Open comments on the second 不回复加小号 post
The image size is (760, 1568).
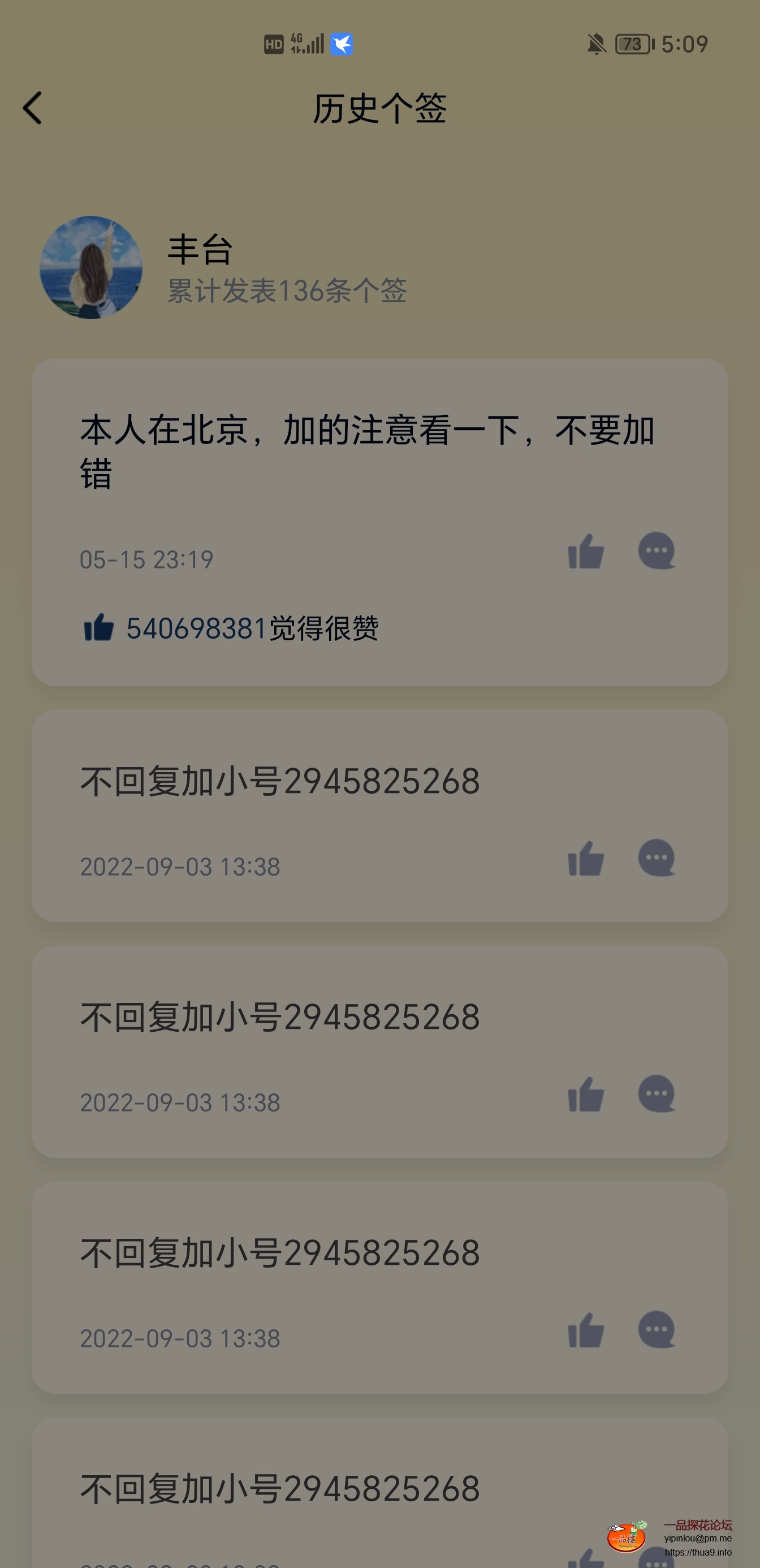coord(657,1094)
